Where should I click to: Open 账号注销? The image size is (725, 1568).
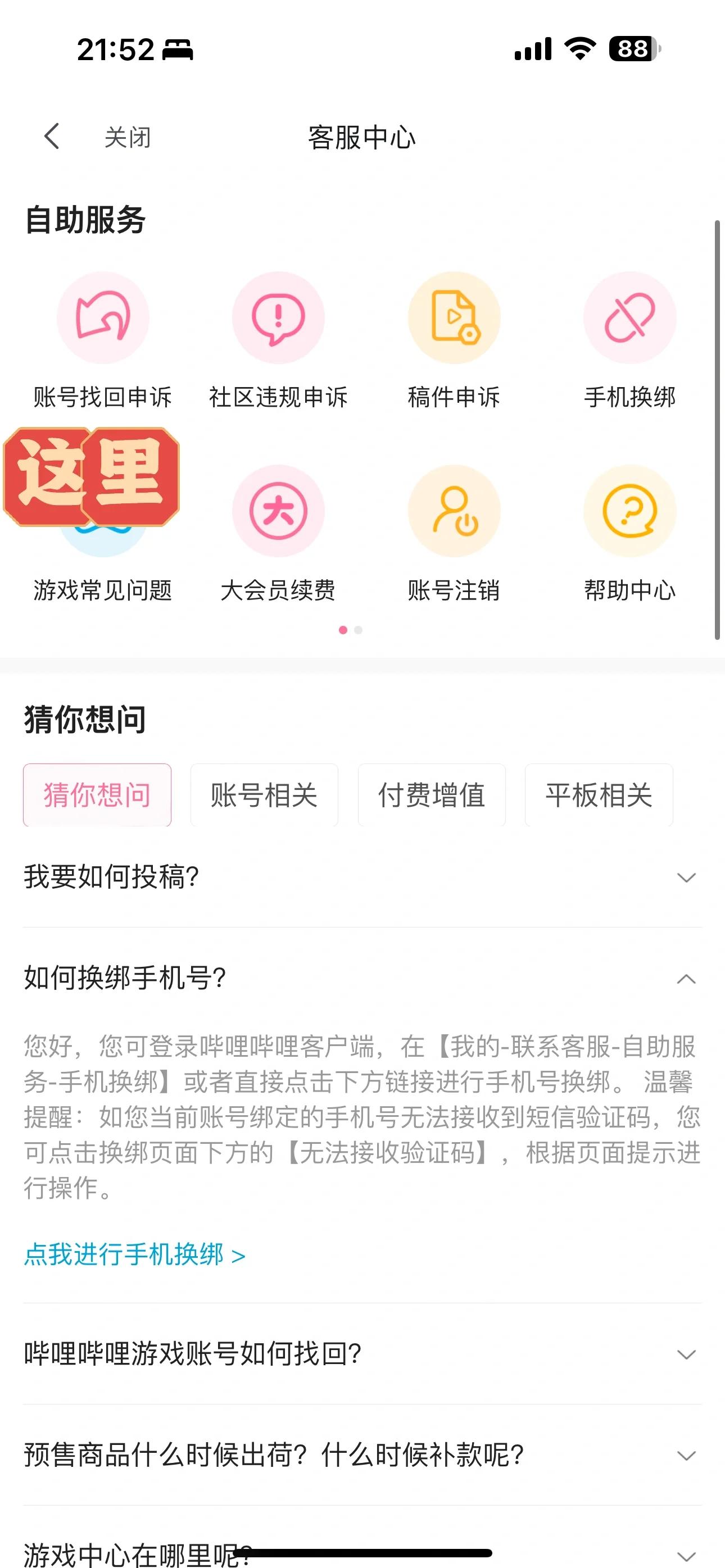(x=454, y=534)
